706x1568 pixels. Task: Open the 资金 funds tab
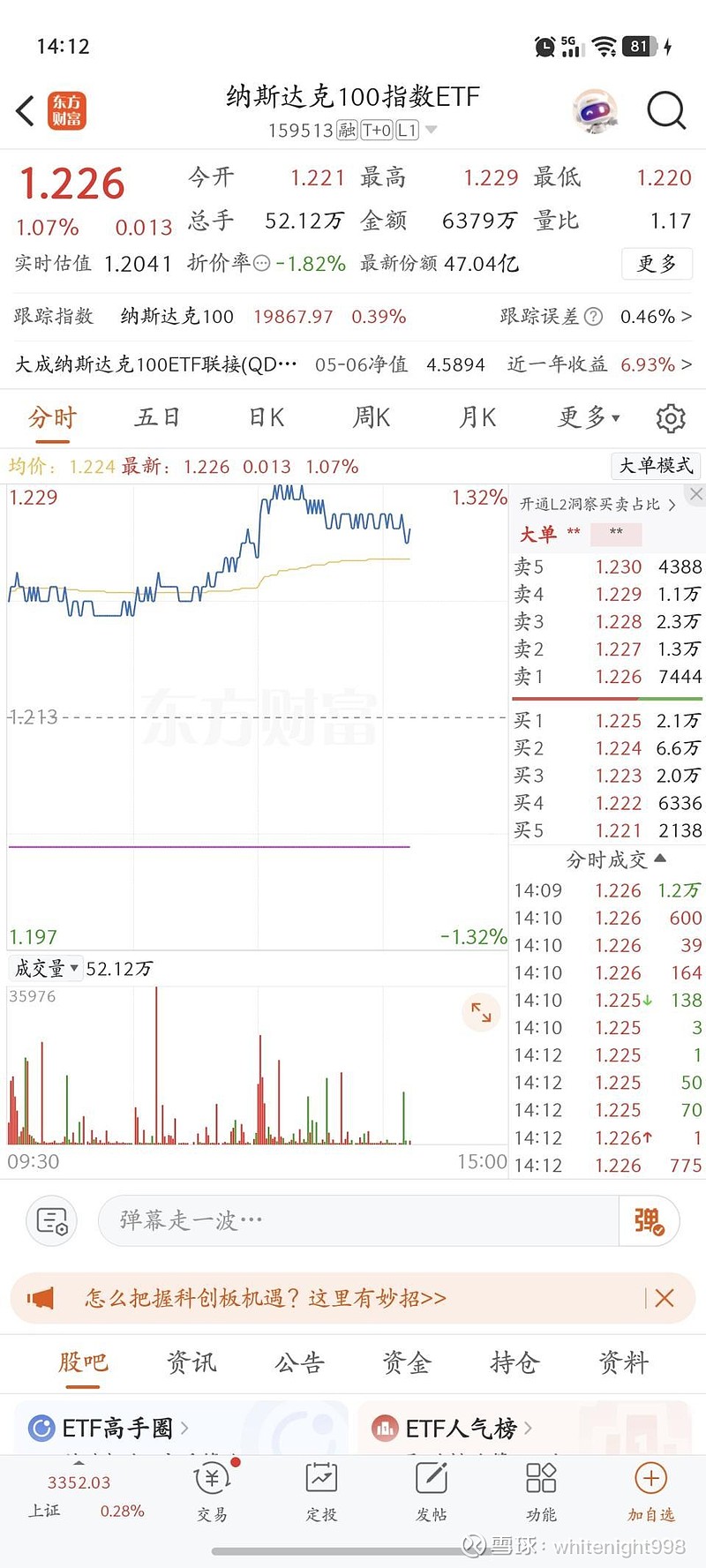click(x=405, y=1363)
